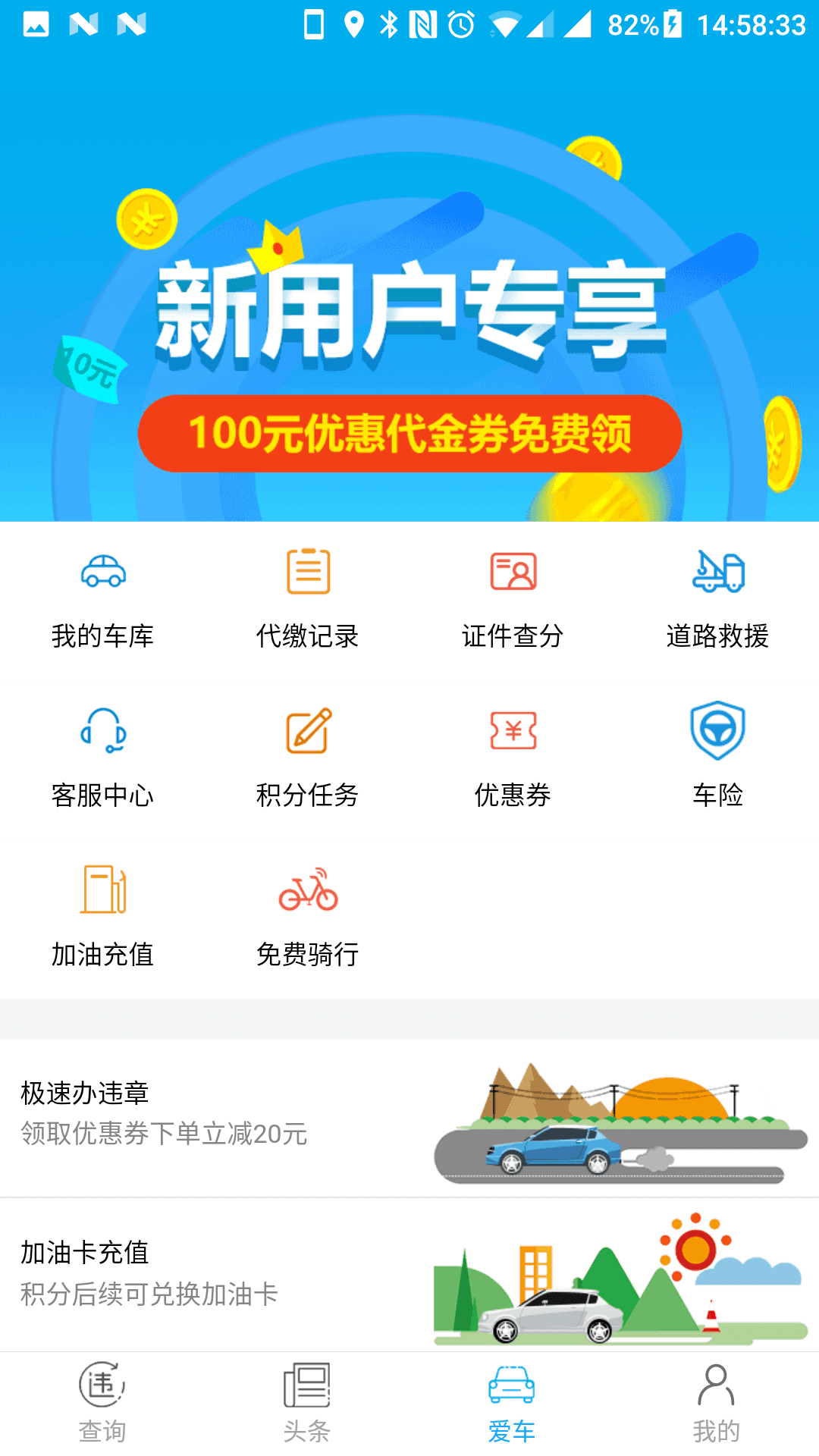Open 免费骑行 free bike riding
The image size is (819, 1456).
coord(308,918)
